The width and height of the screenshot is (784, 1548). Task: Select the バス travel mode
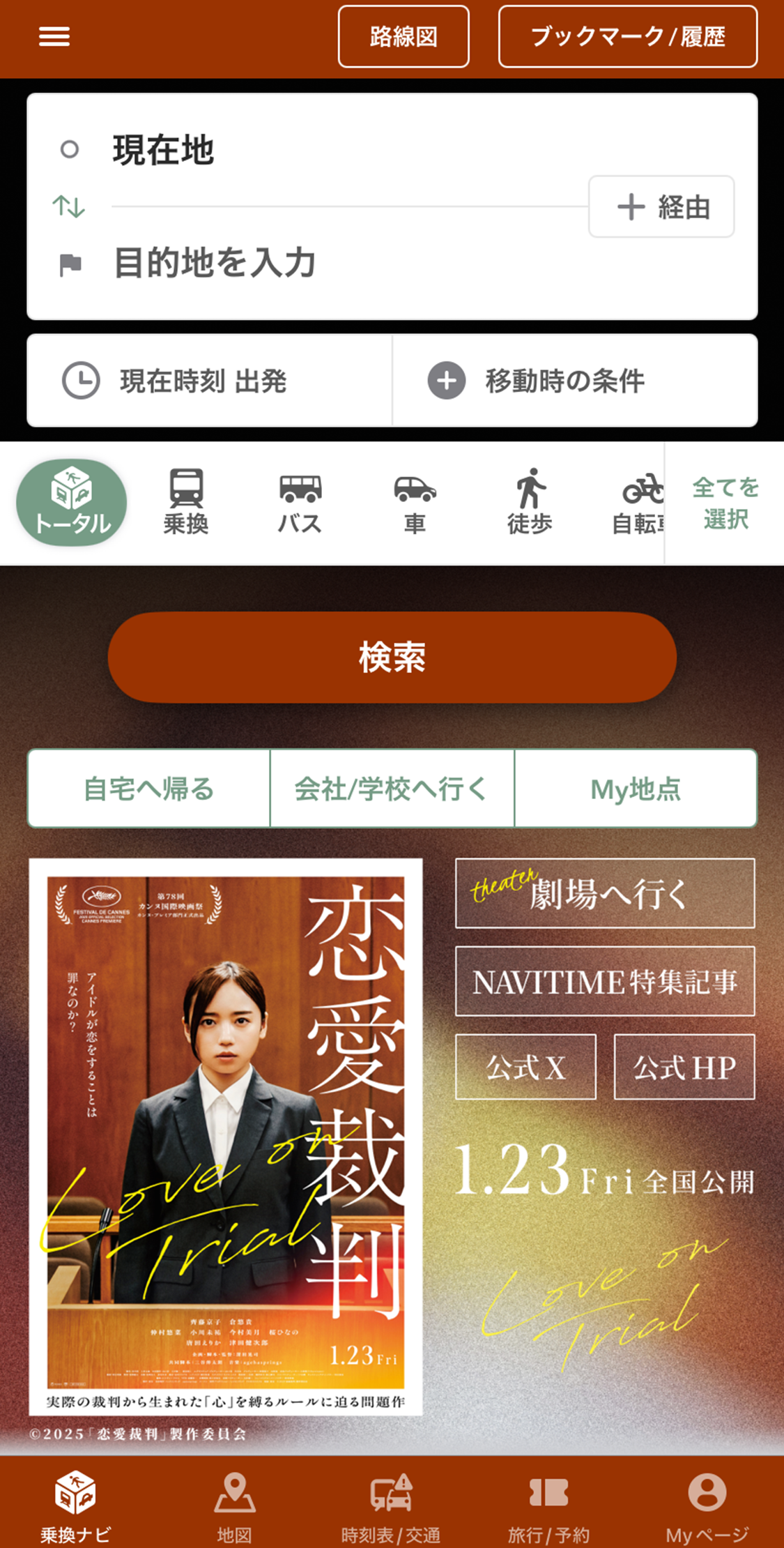point(300,502)
